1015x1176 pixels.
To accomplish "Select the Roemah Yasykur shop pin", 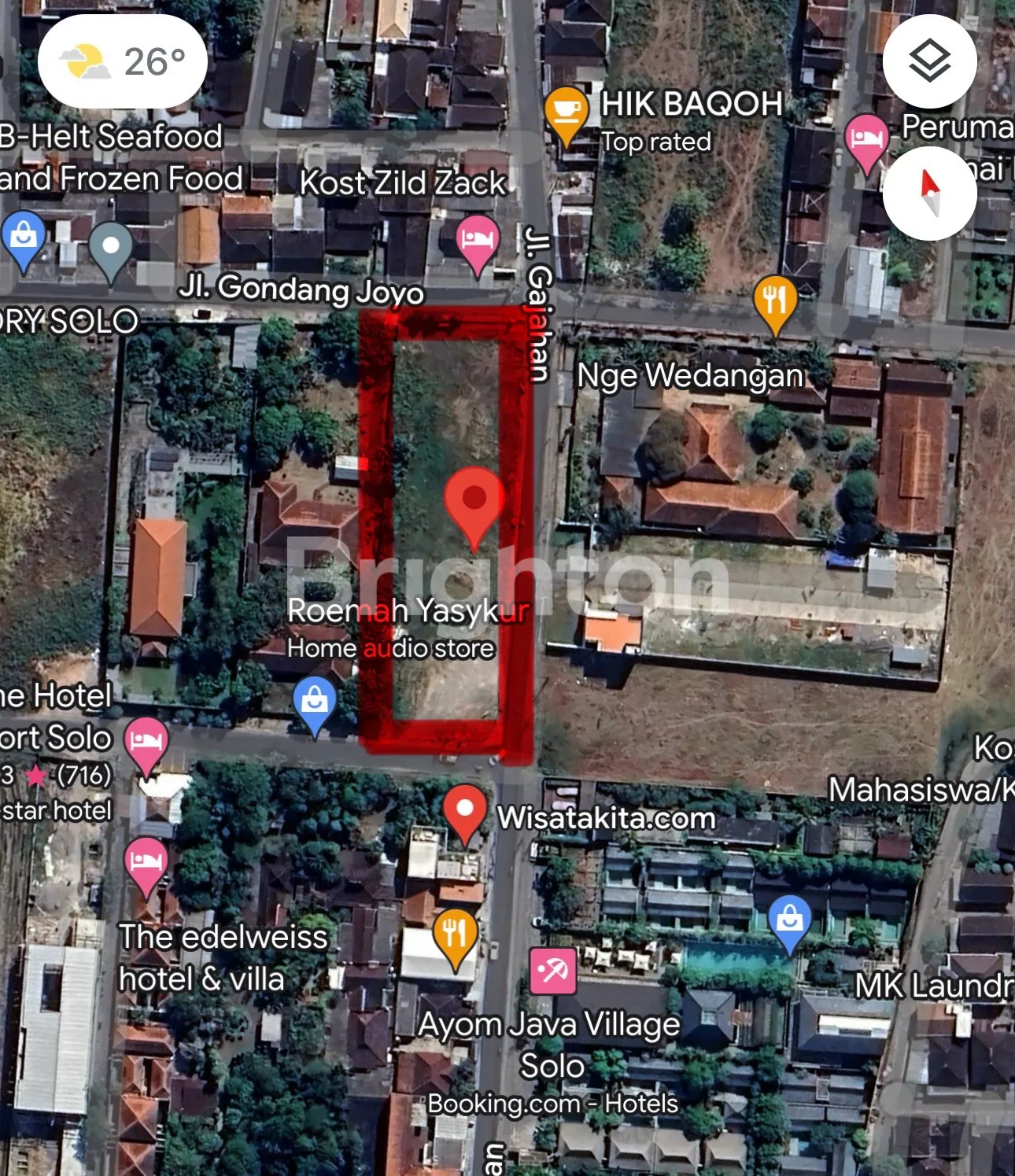I will pos(315,702).
